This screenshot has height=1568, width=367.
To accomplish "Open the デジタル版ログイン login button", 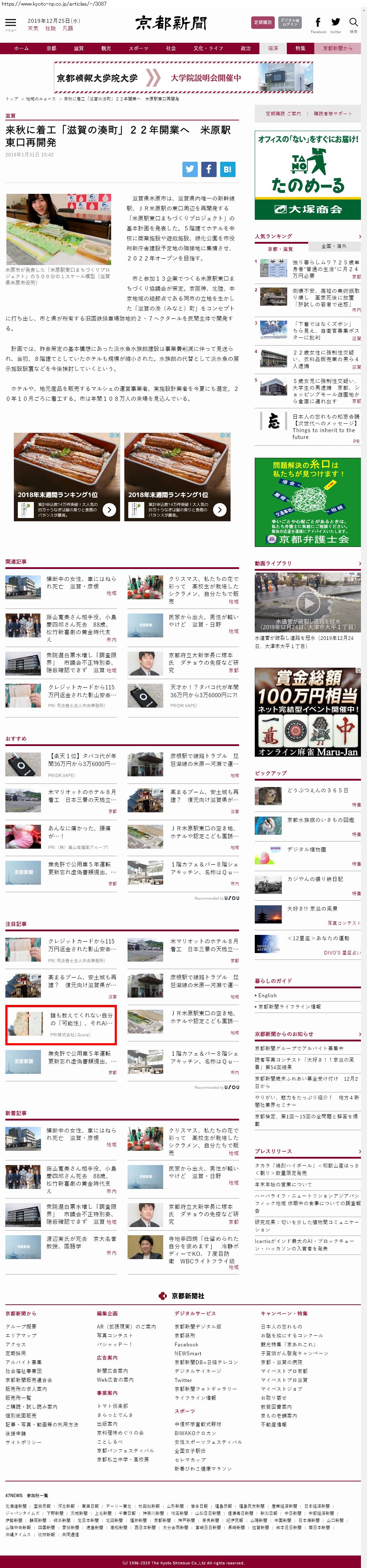I will (x=290, y=22).
